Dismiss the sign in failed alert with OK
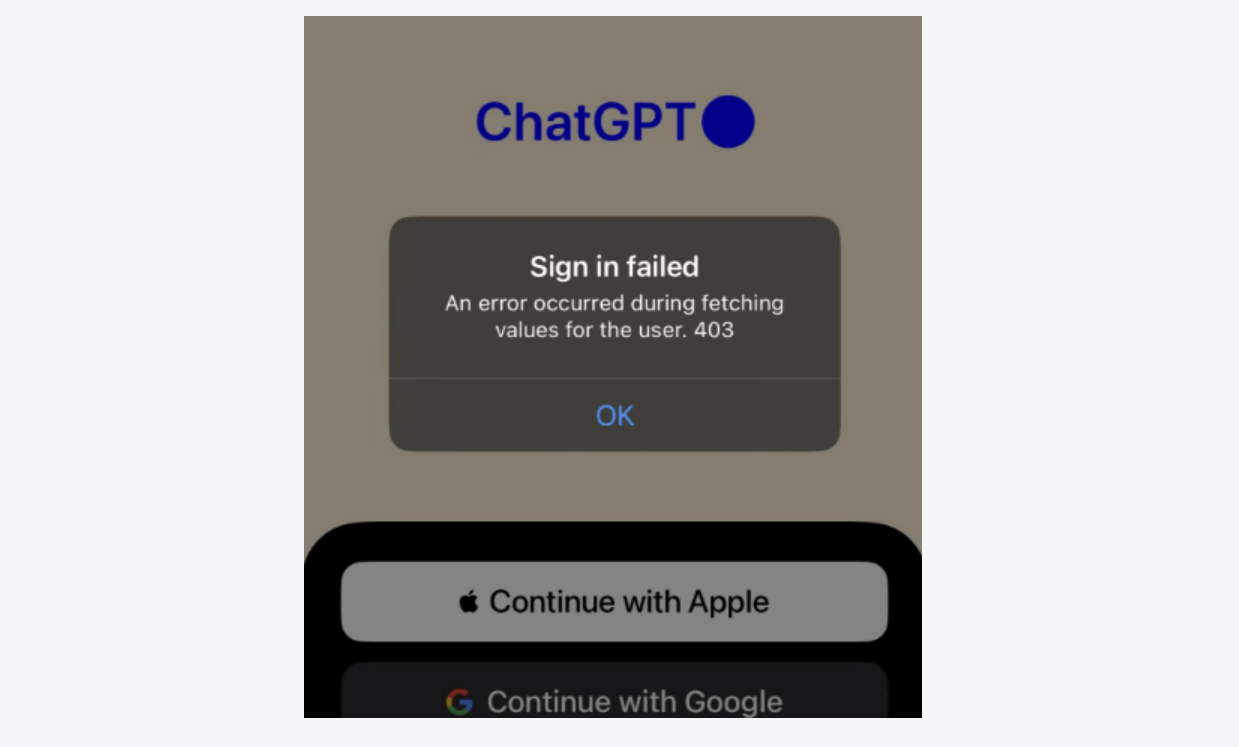1239x747 pixels. (x=614, y=415)
